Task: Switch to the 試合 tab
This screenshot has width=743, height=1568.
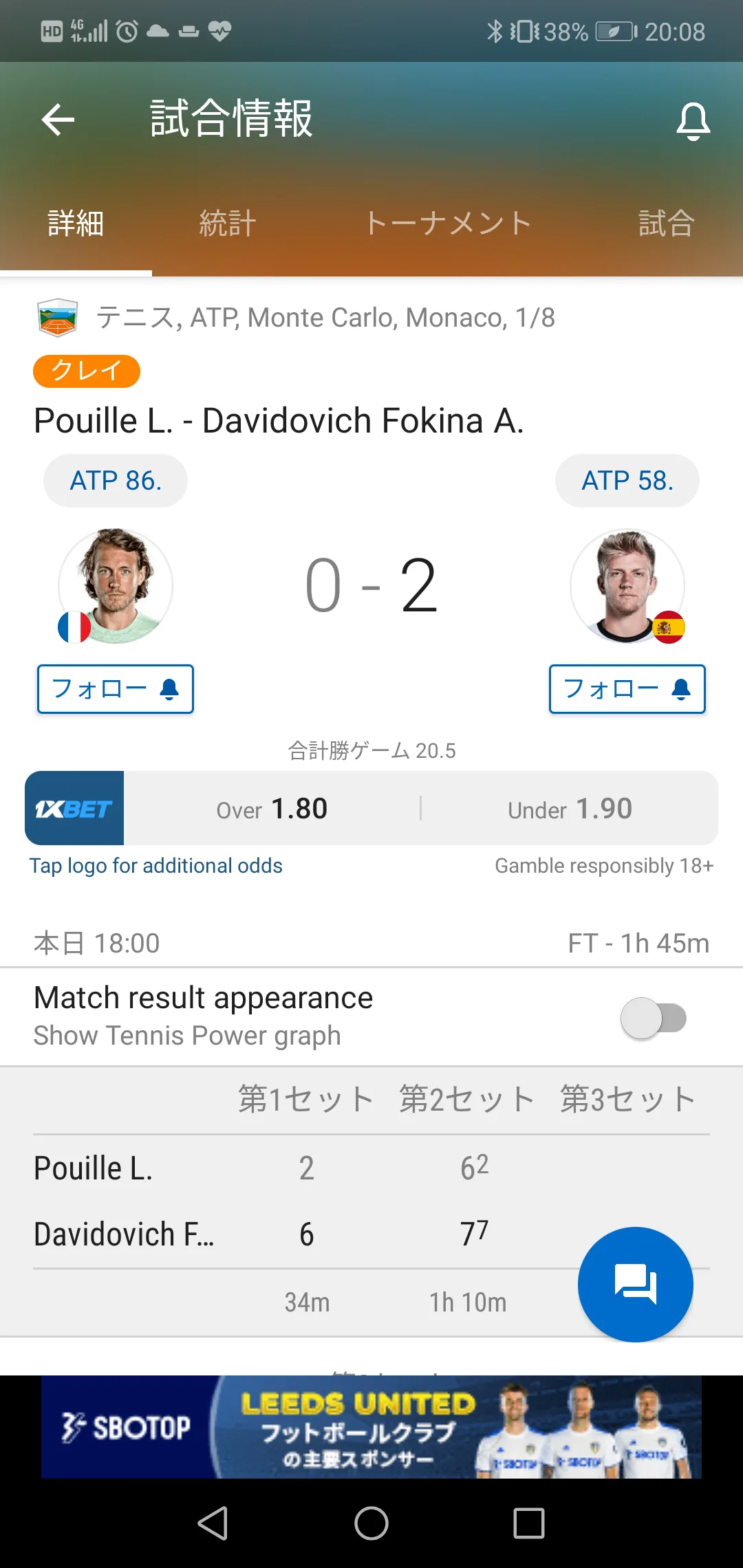Action: tap(666, 224)
